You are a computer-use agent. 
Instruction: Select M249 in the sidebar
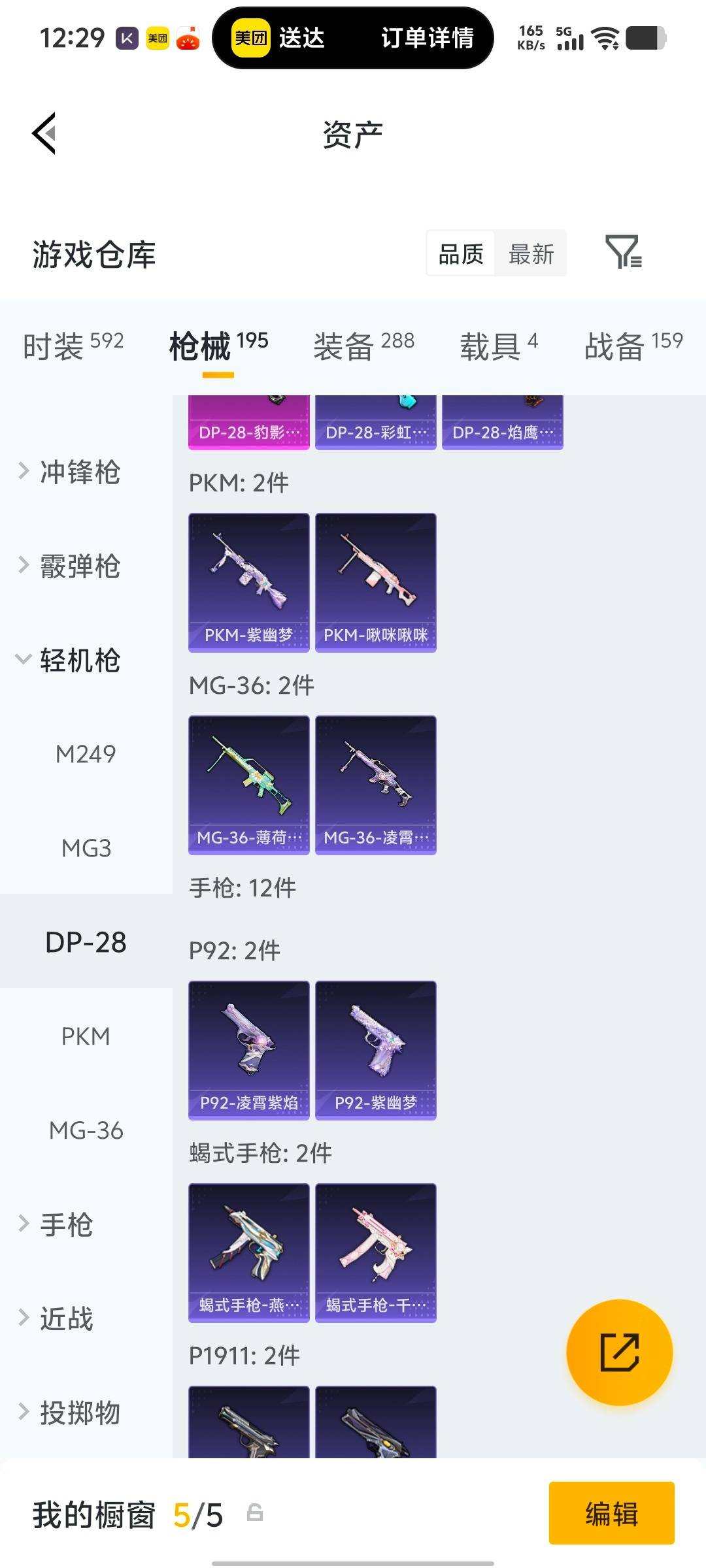click(x=84, y=755)
